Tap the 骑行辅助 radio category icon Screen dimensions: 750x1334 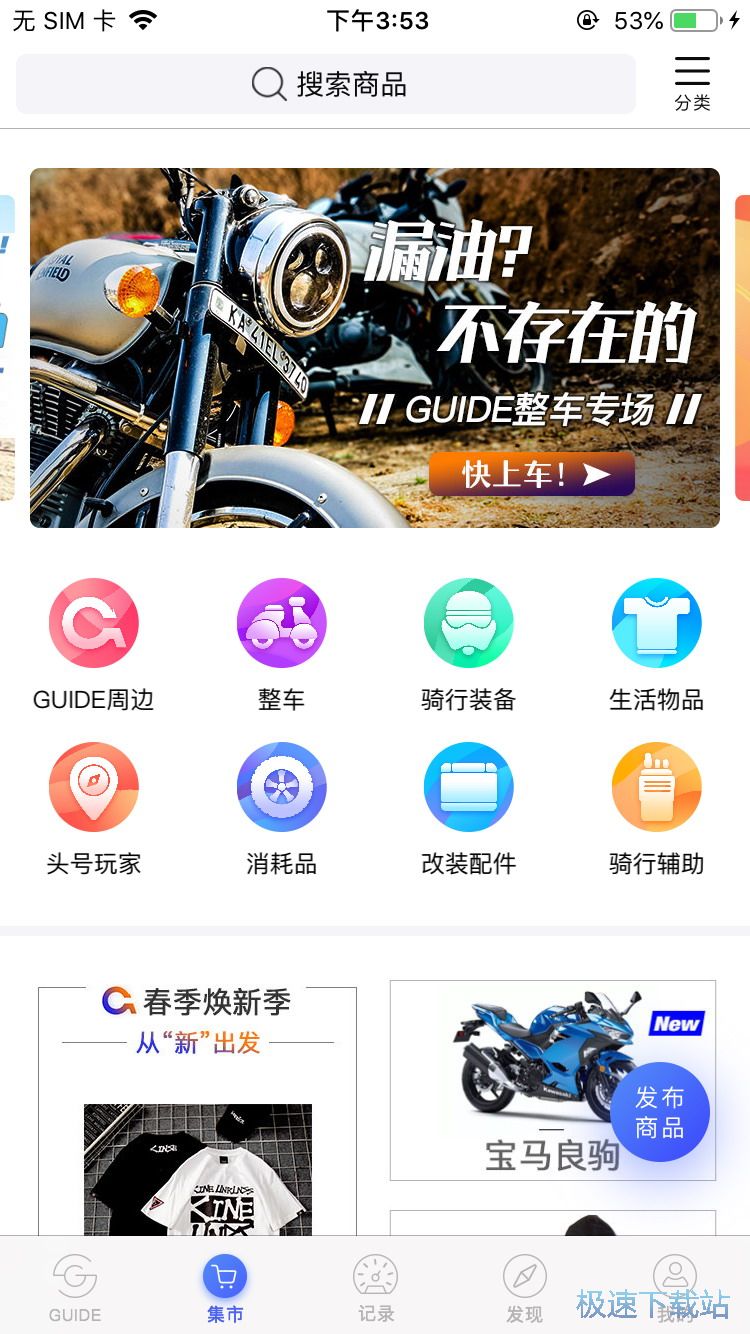(656, 787)
